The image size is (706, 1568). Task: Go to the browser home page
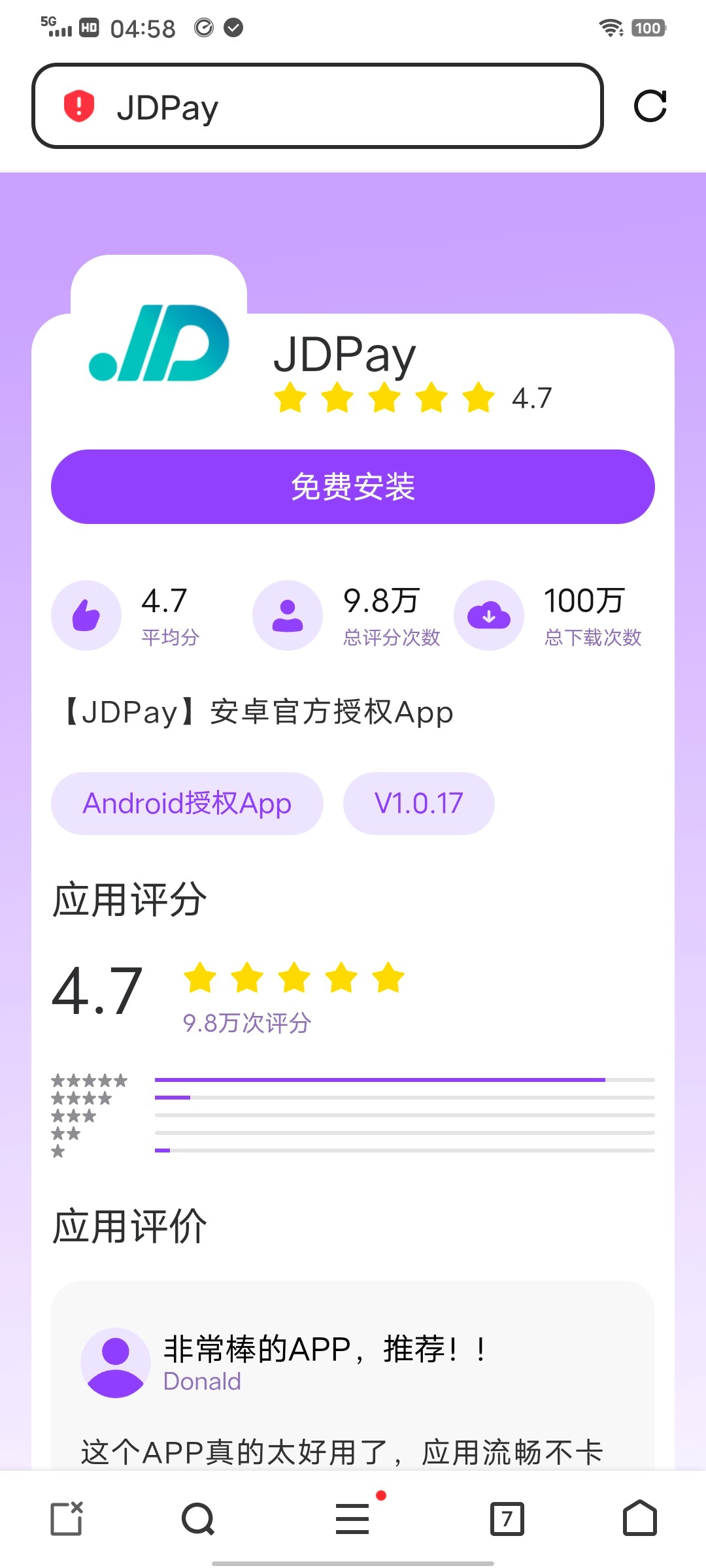point(640,1518)
